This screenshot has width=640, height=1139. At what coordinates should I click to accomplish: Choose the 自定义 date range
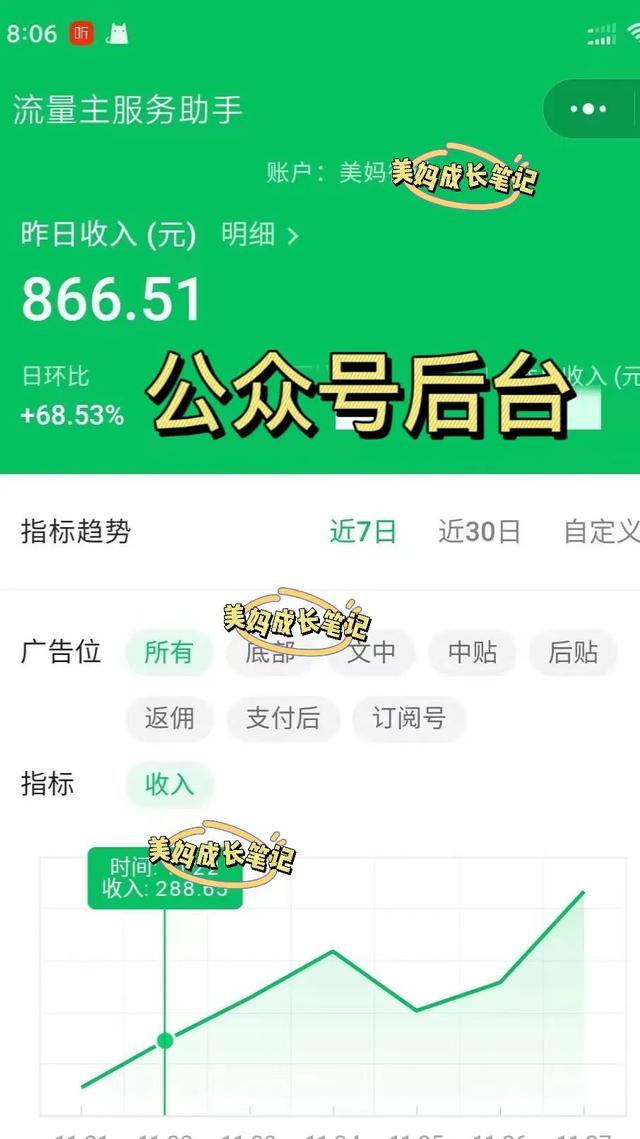point(601,532)
